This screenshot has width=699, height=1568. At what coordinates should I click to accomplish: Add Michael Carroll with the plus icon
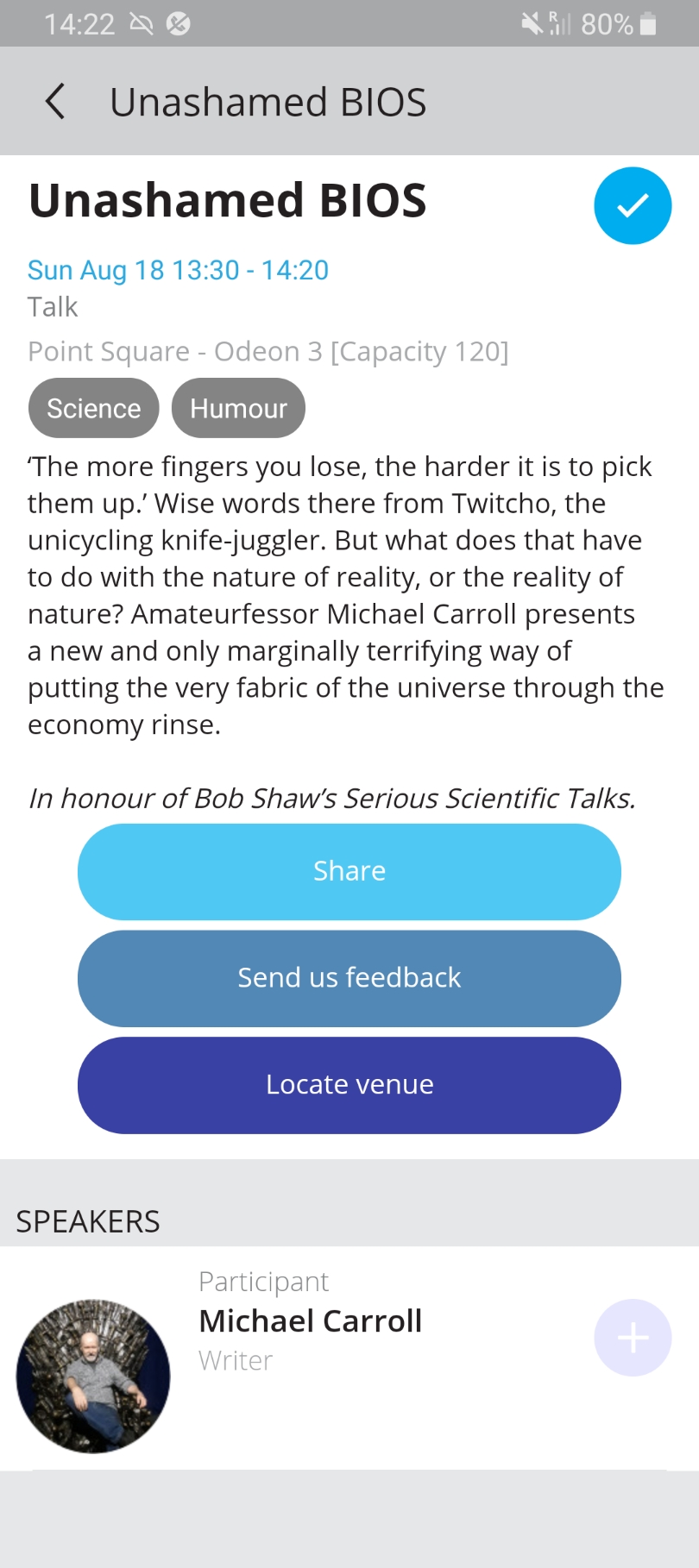633,1338
